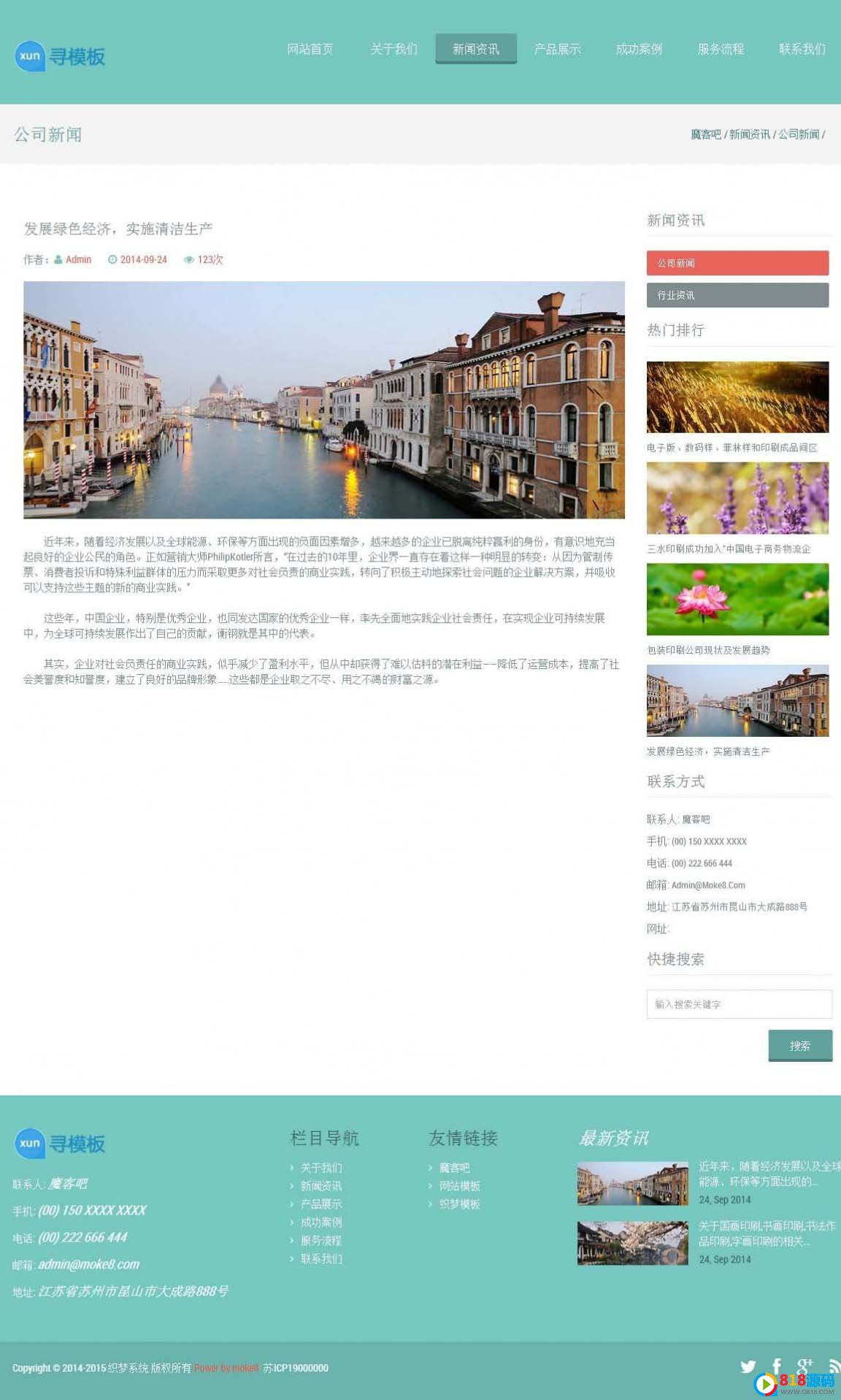The width and height of the screenshot is (841, 1400).
Task: Select 产品展示 in the top navigation
Action: (x=557, y=49)
